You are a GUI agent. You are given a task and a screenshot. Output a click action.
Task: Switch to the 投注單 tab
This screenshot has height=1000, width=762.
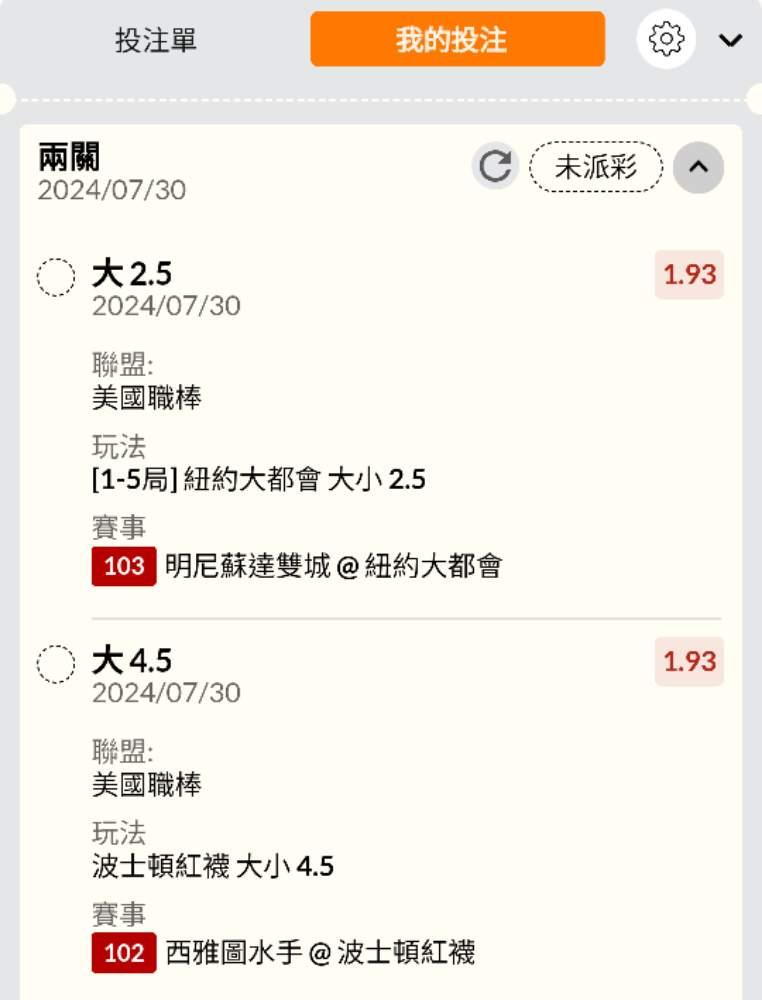[156, 40]
